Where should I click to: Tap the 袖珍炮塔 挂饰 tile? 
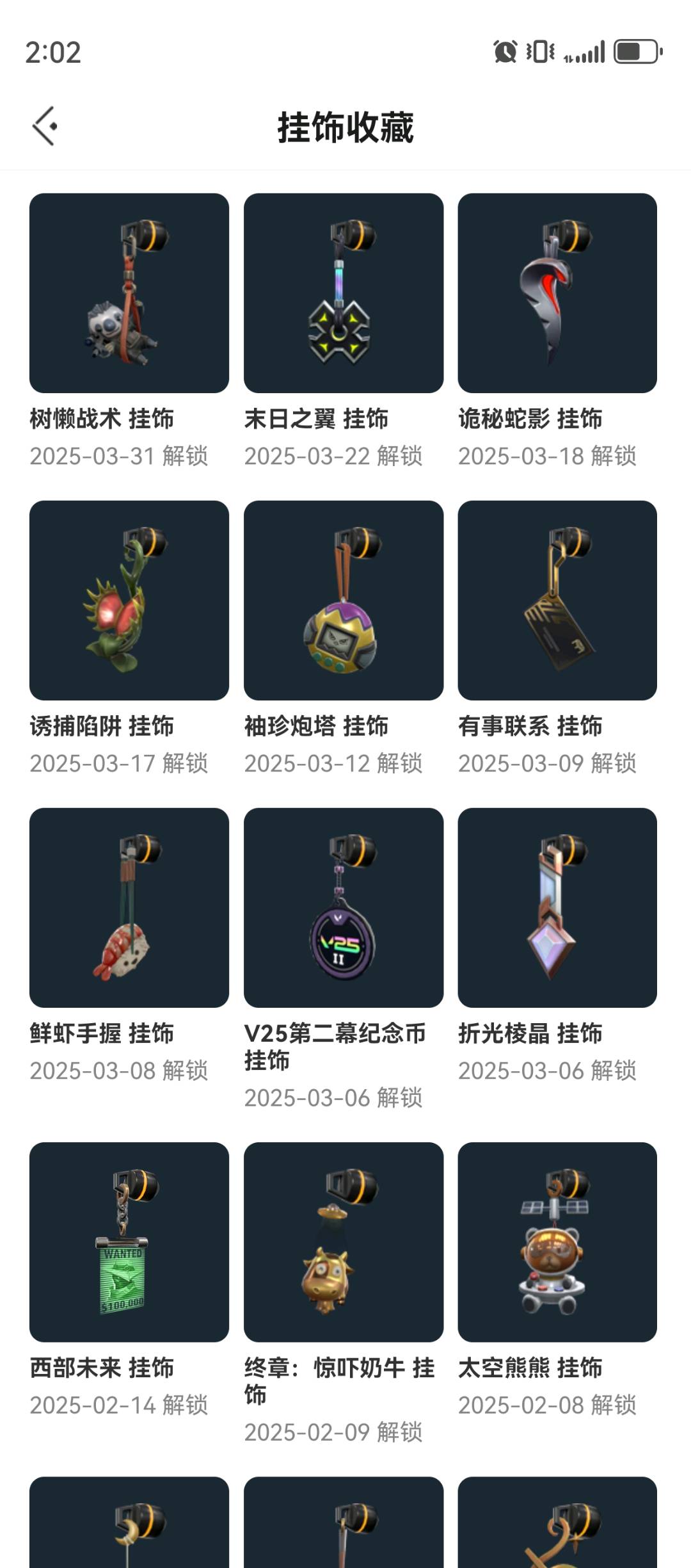point(344,601)
